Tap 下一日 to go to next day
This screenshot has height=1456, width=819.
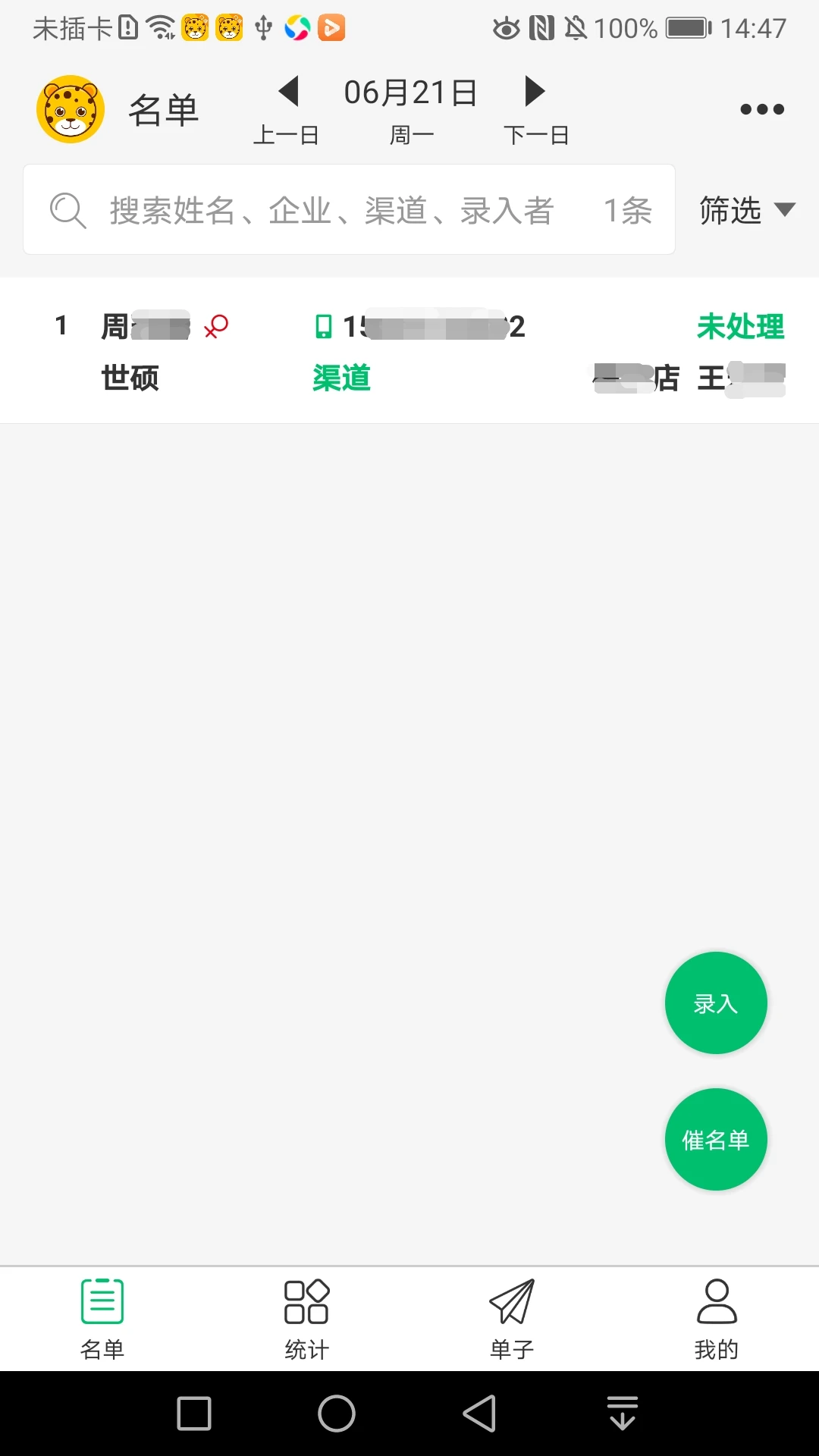point(535,108)
